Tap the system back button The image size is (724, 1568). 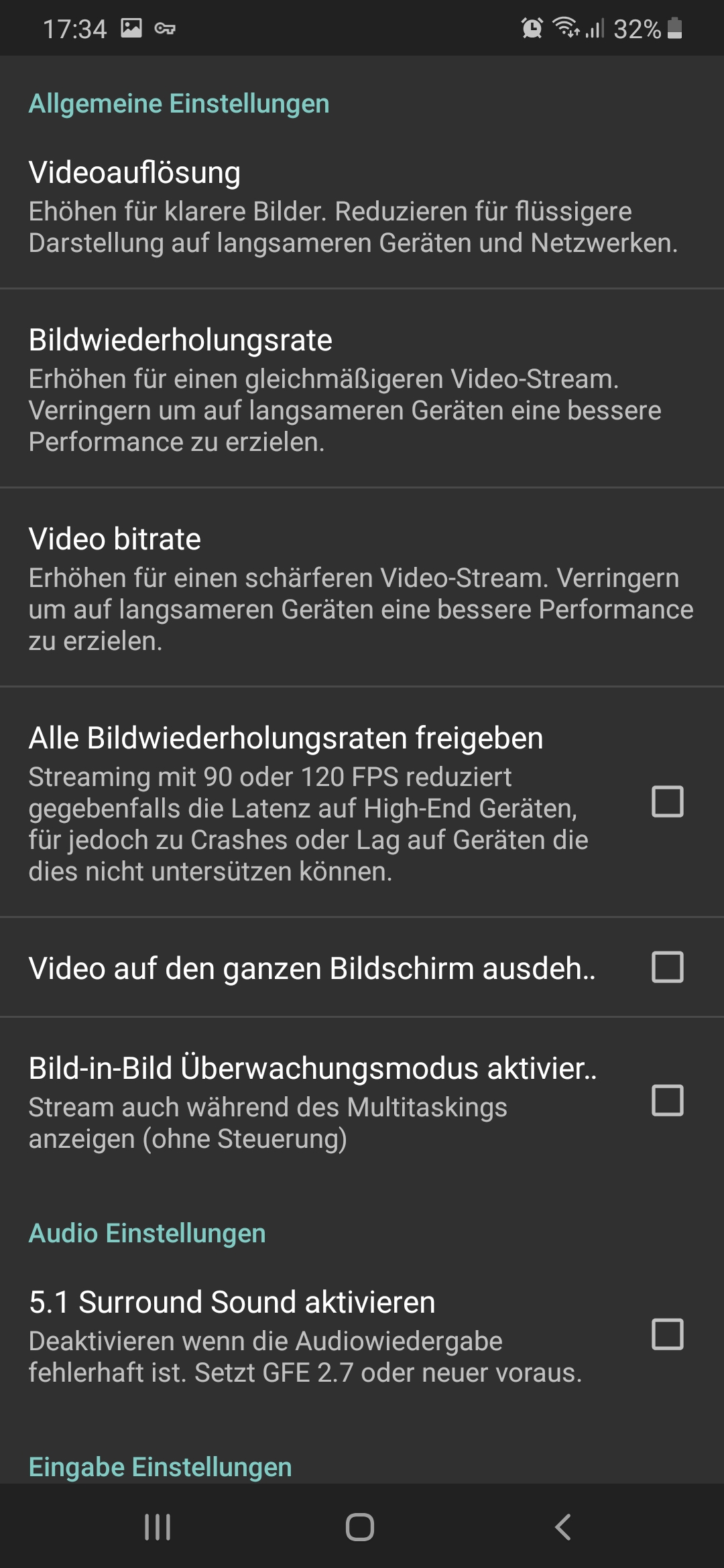tap(563, 1527)
